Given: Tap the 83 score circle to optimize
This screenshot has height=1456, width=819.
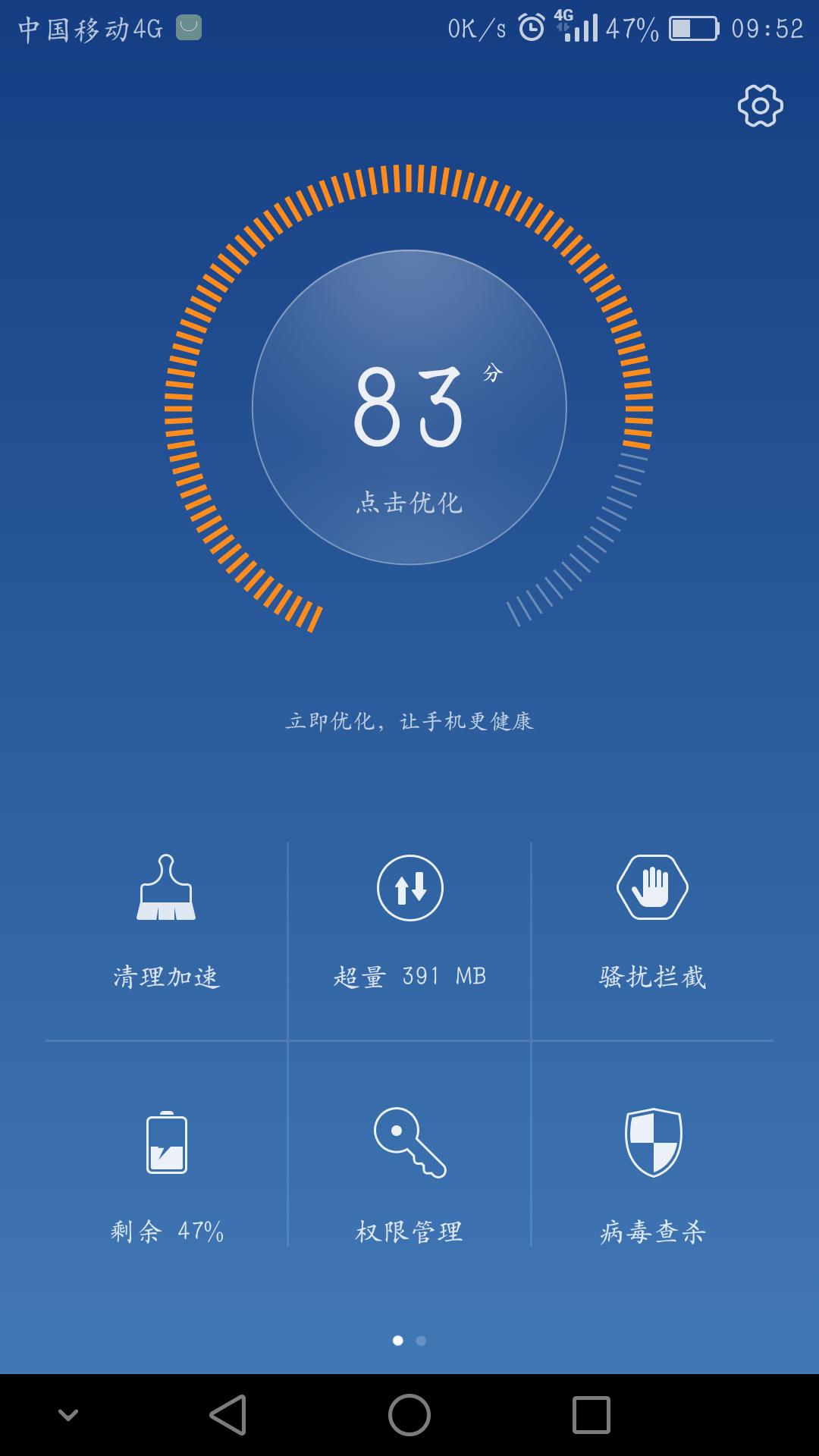Looking at the screenshot, I should [x=409, y=407].
